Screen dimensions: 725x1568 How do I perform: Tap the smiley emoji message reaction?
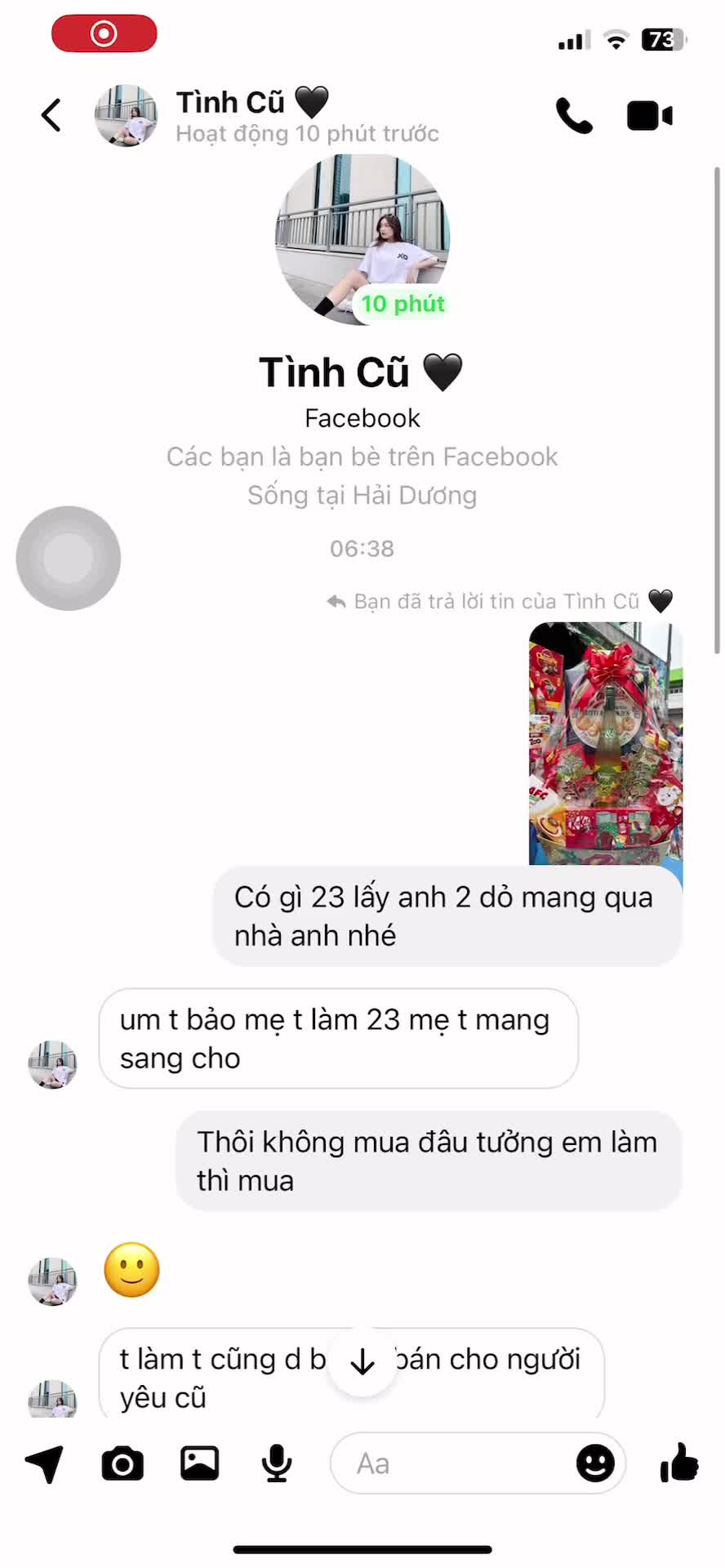point(132,1271)
